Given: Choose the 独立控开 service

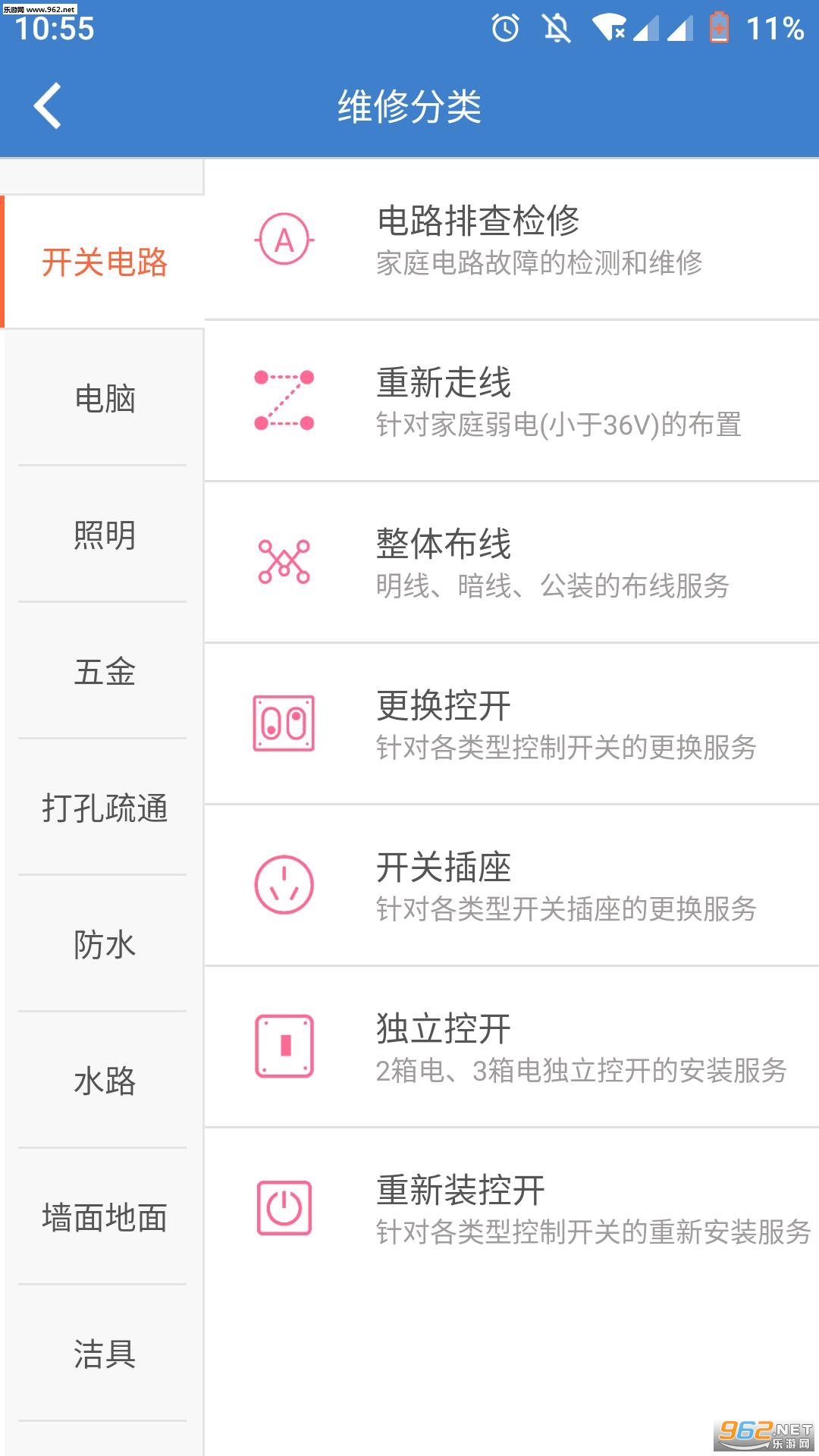Looking at the screenshot, I should (x=512, y=1047).
